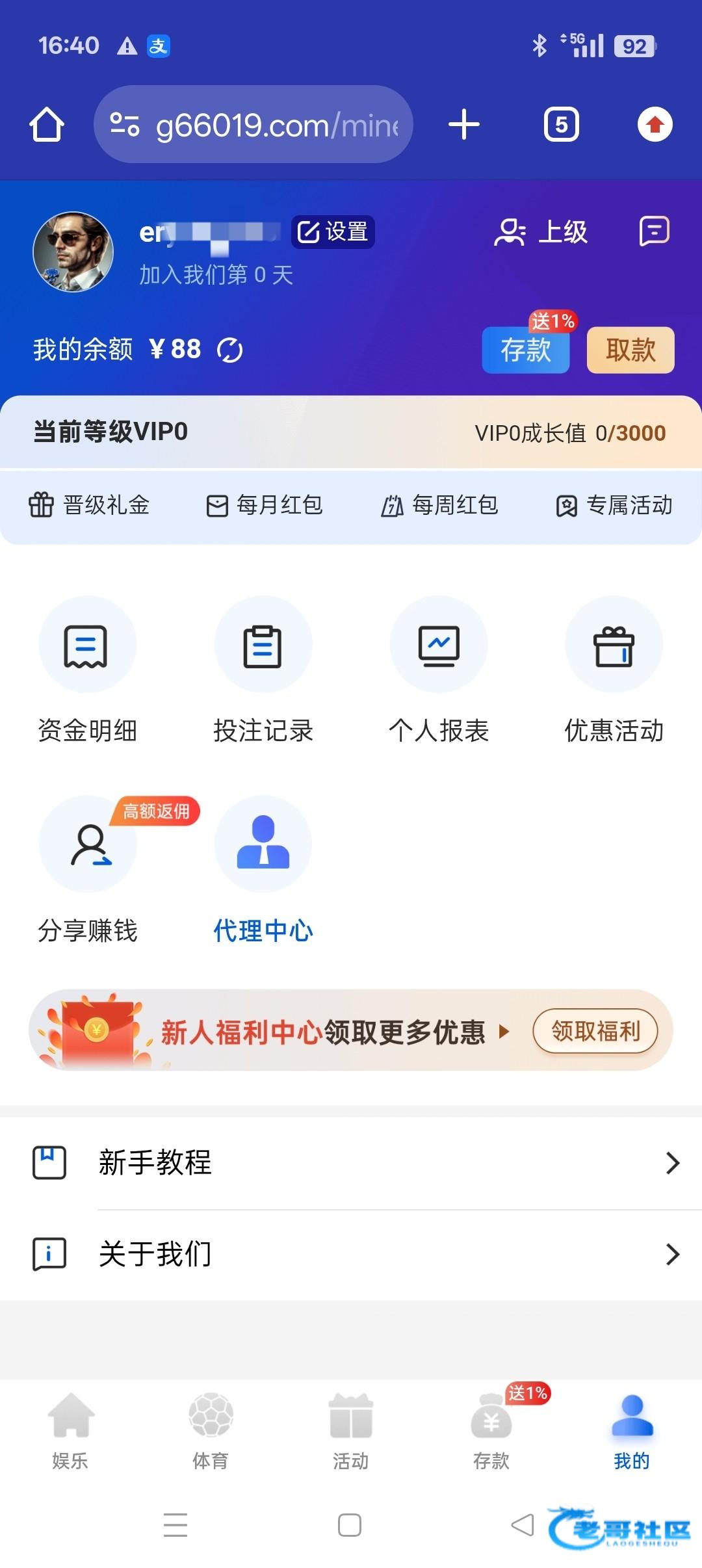Open the browser tab switcher
The height and width of the screenshot is (1568, 702).
(561, 124)
